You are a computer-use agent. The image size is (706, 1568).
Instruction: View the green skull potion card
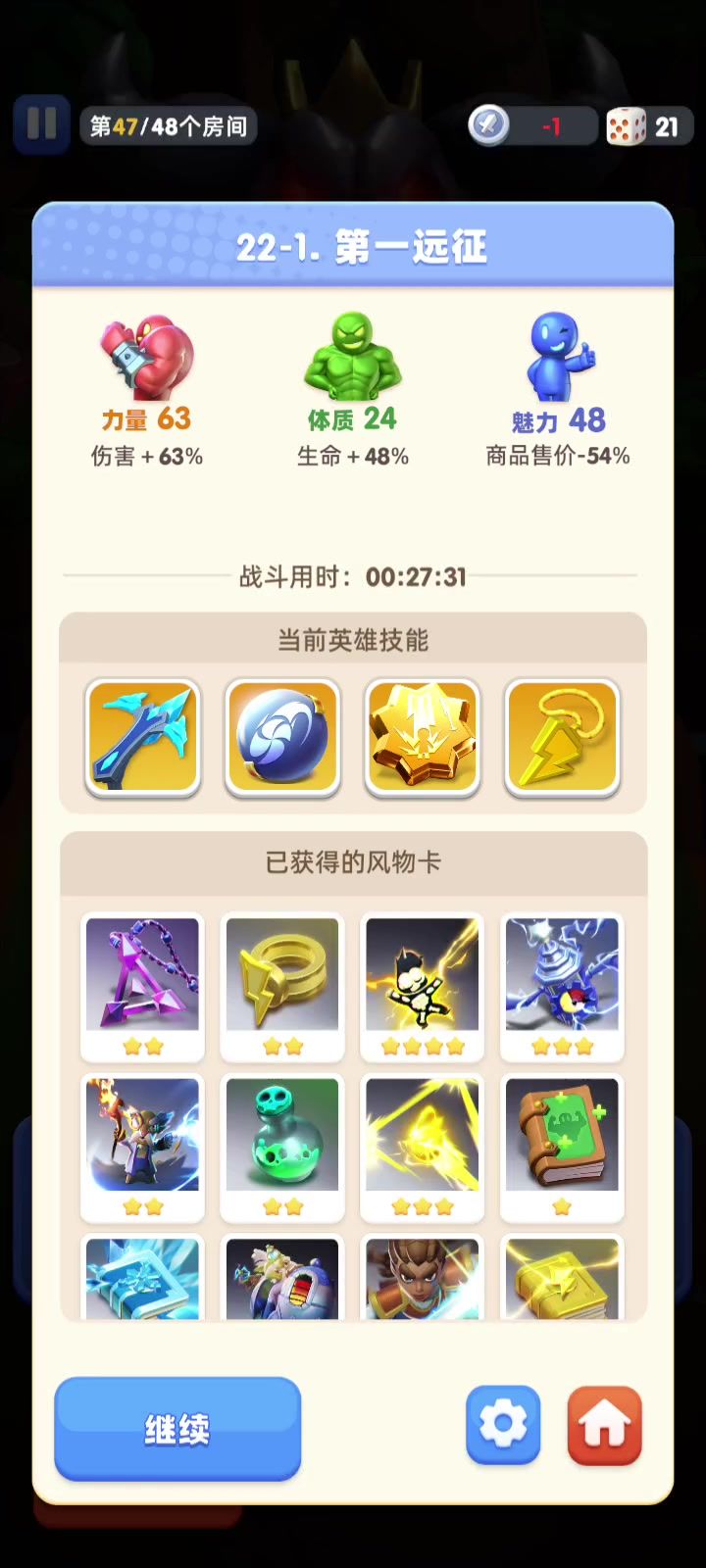coord(282,1147)
